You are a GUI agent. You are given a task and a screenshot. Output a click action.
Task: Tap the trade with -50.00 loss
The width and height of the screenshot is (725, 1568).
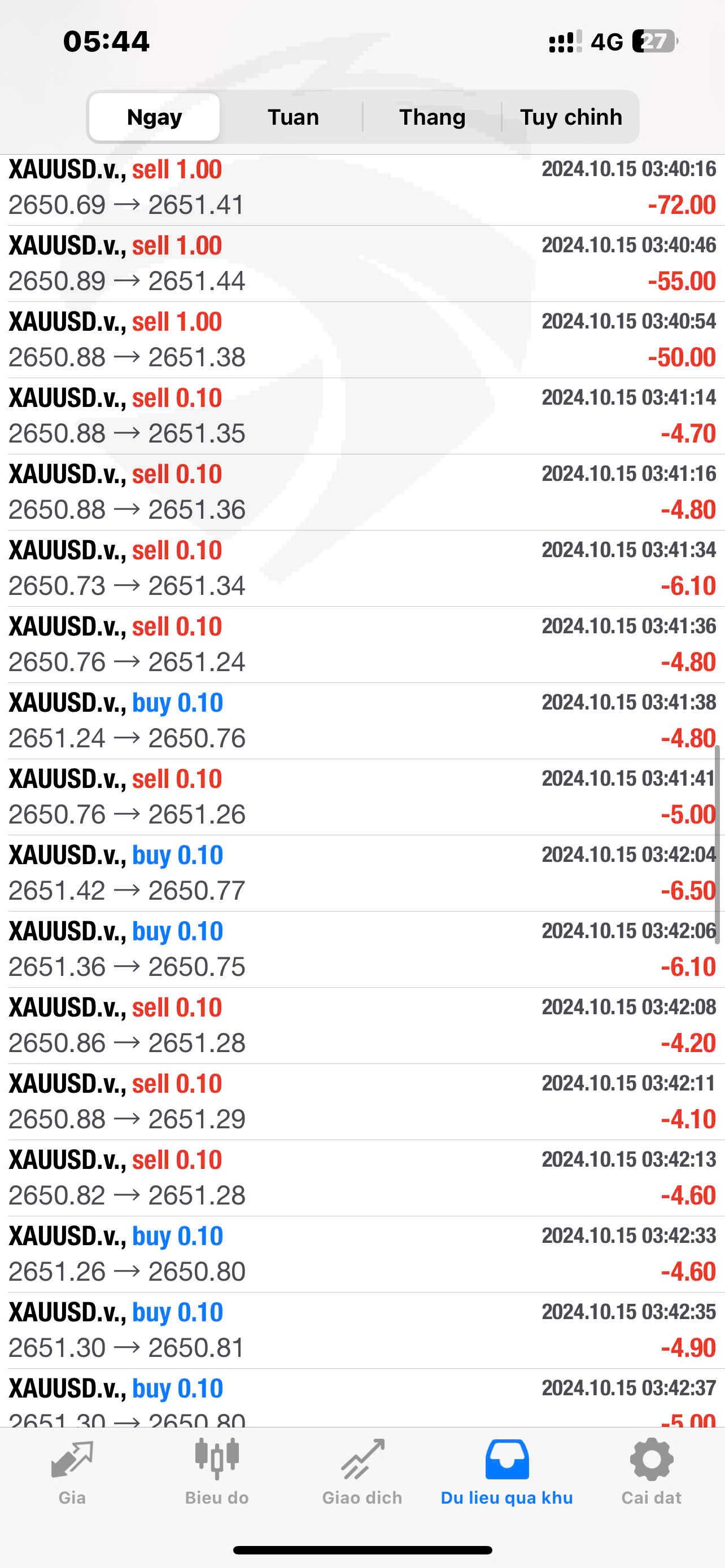(x=362, y=340)
